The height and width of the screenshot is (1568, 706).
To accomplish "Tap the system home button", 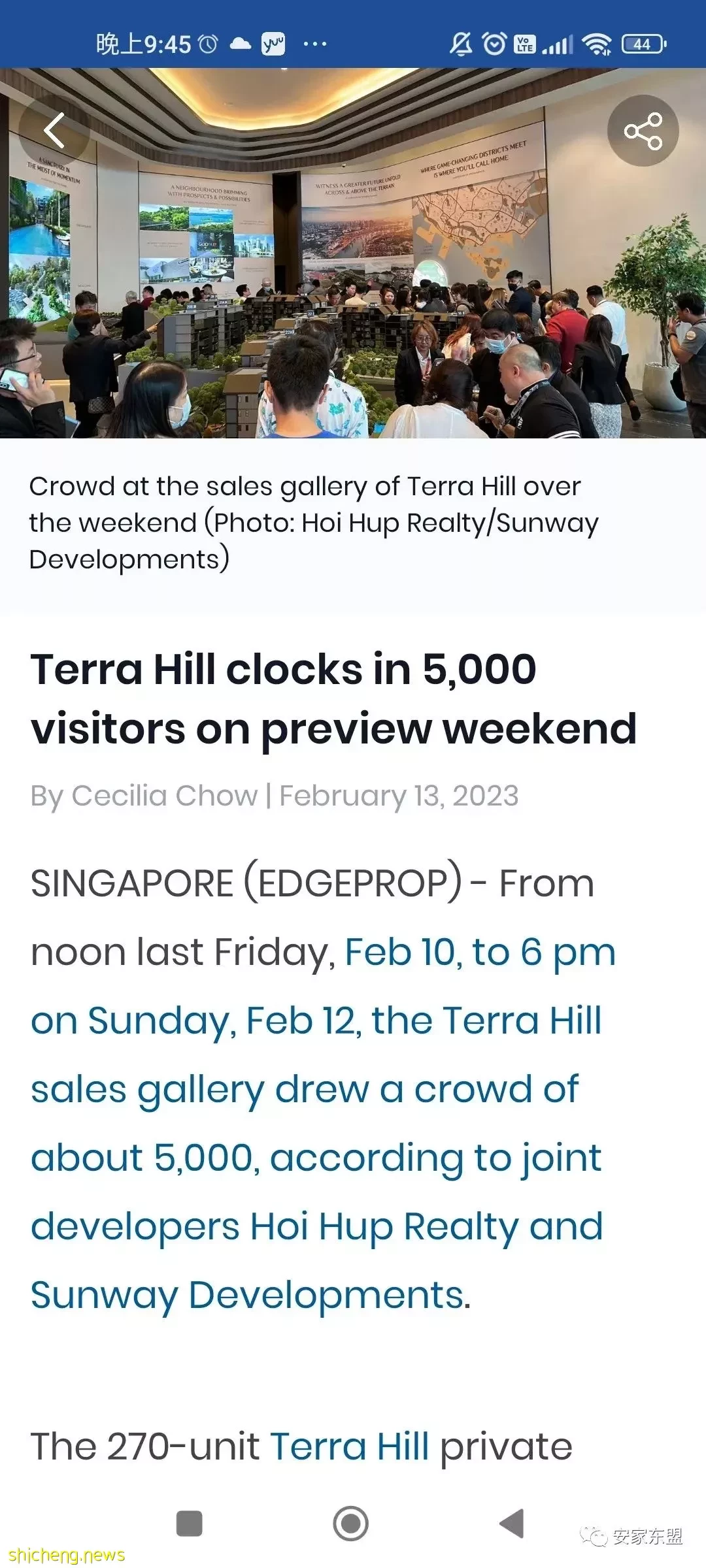I will pyautogui.click(x=351, y=1524).
